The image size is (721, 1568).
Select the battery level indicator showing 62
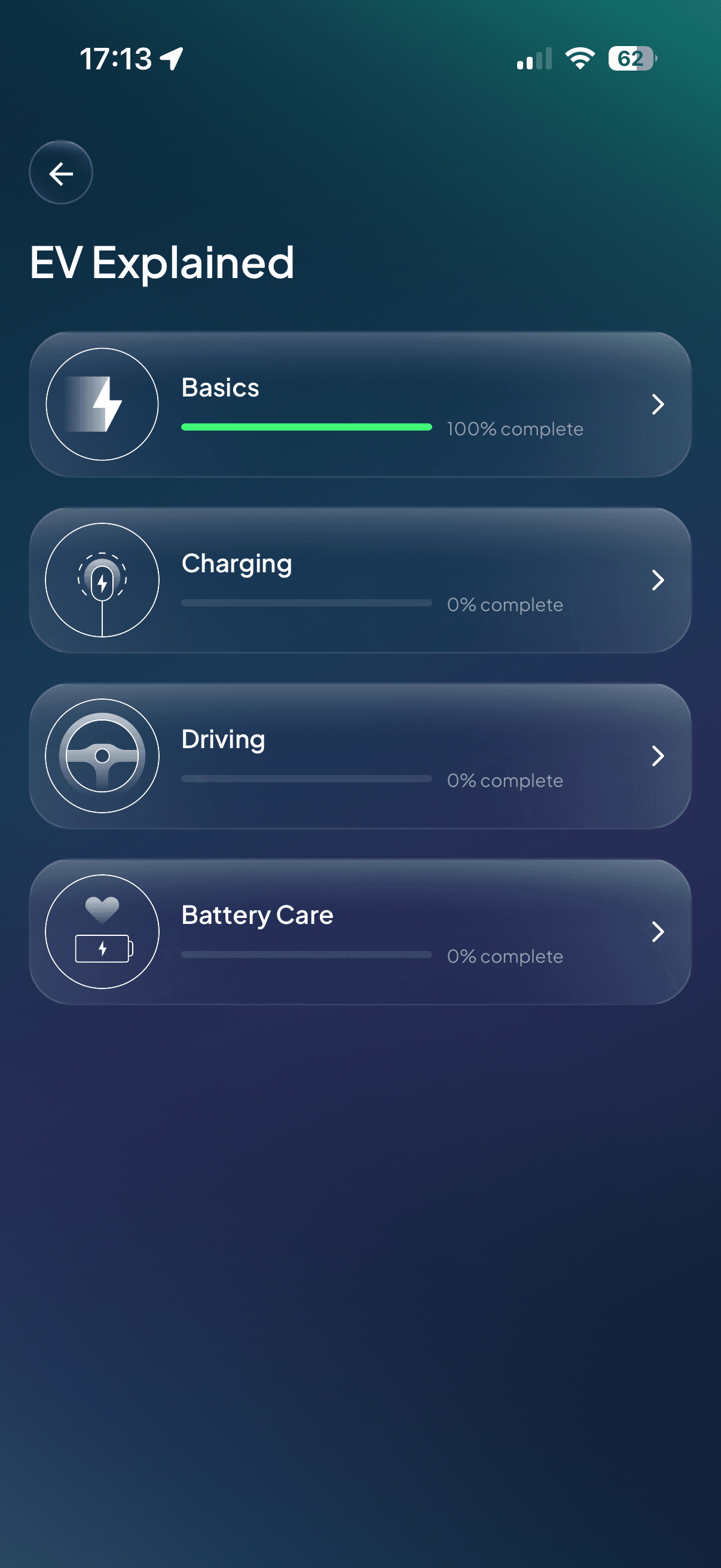[x=630, y=58]
